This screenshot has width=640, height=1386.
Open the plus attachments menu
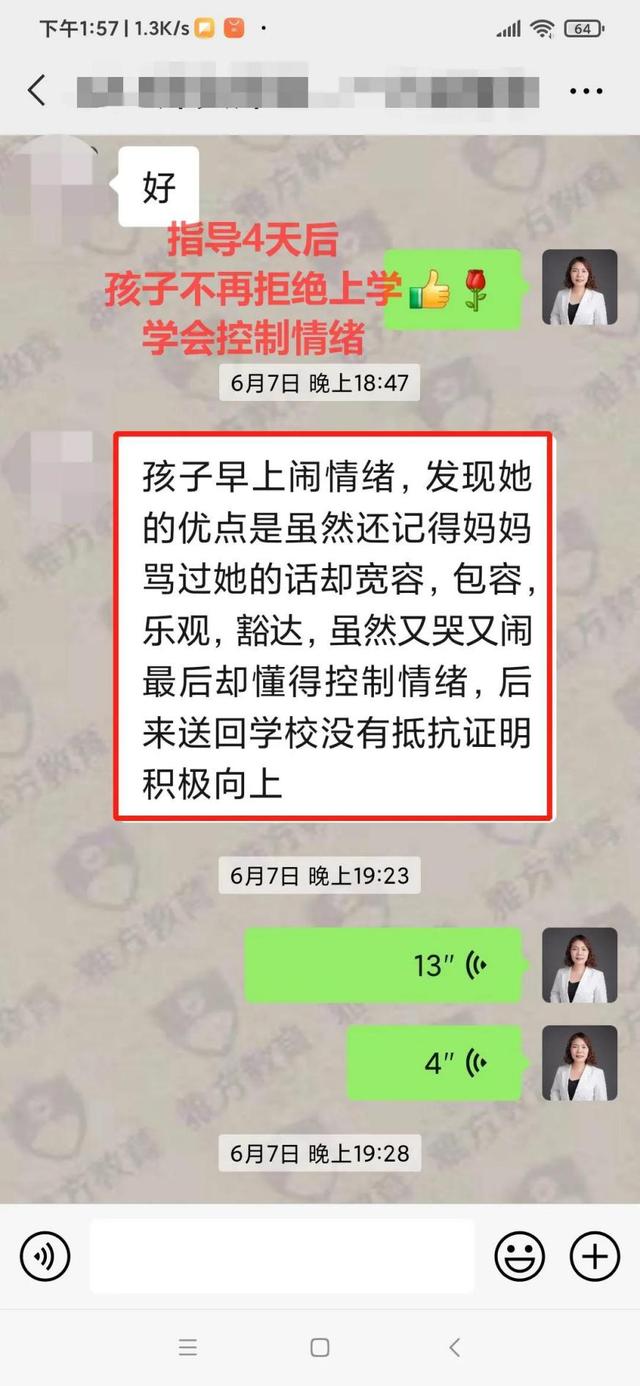[594, 1256]
